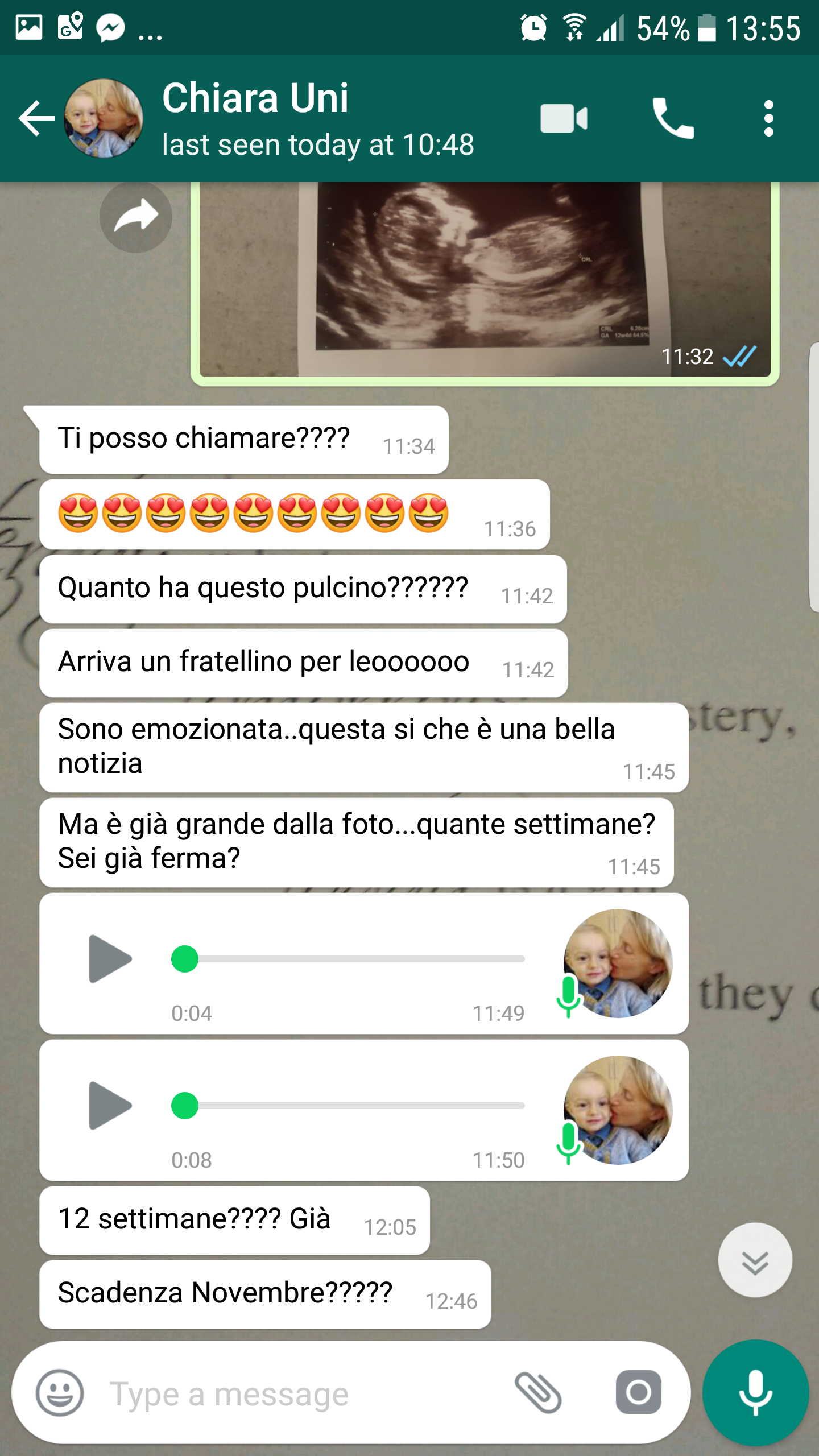Jump to the latest messages
Screen dimensions: 819x1456
pyautogui.click(x=755, y=1260)
